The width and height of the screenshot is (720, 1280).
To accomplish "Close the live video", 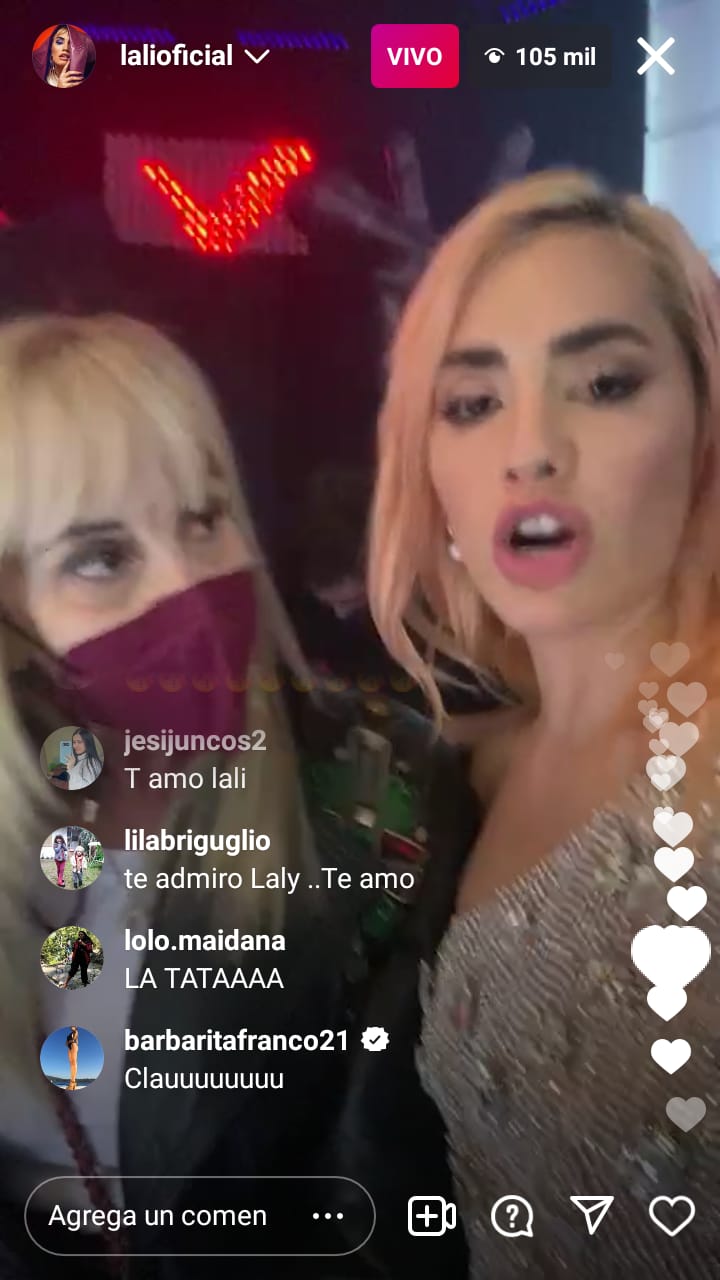I will [656, 56].
